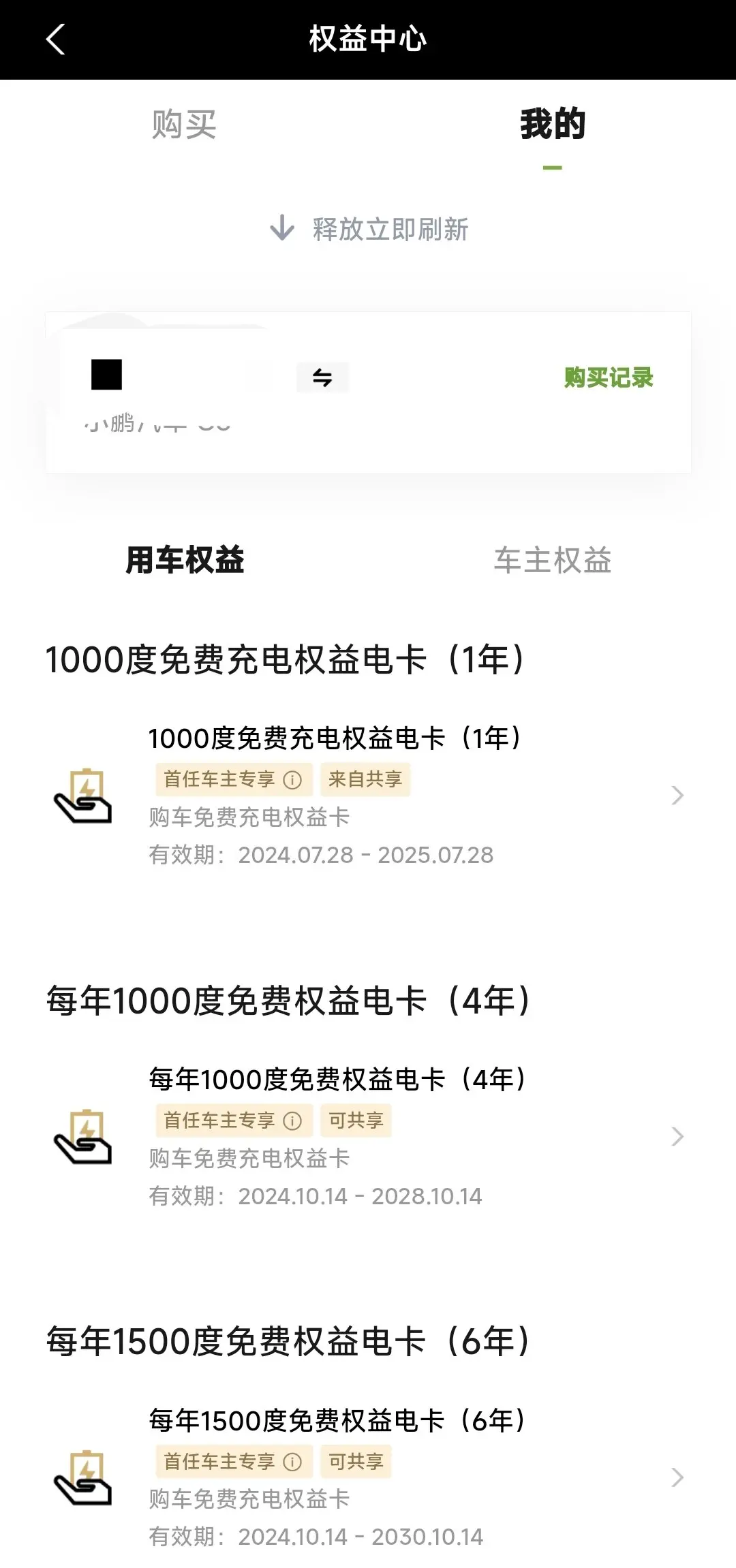Tap info icon on the 6年 card's 首任车主专享 tag

point(292,1462)
